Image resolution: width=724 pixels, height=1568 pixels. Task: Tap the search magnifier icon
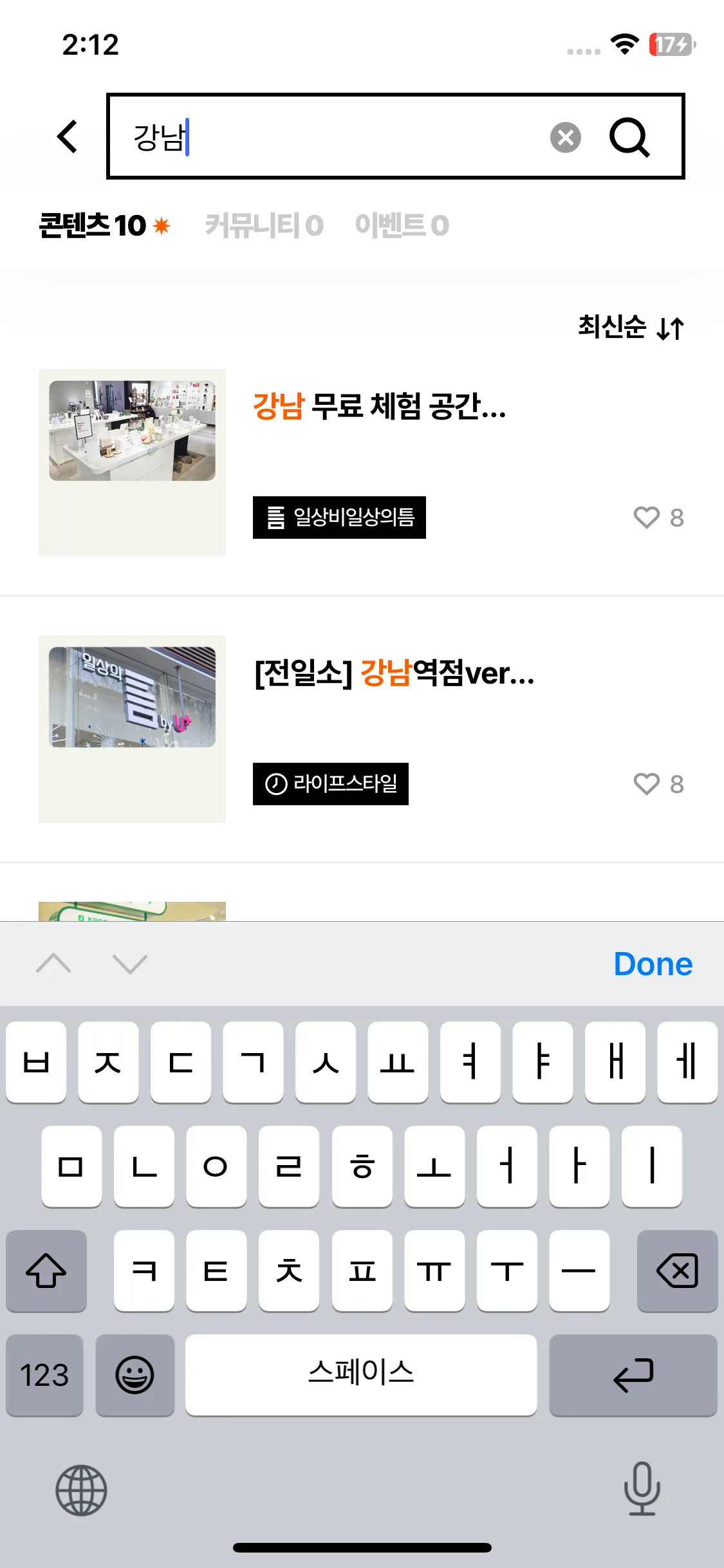pyautogui.click(x=629, y=136)
